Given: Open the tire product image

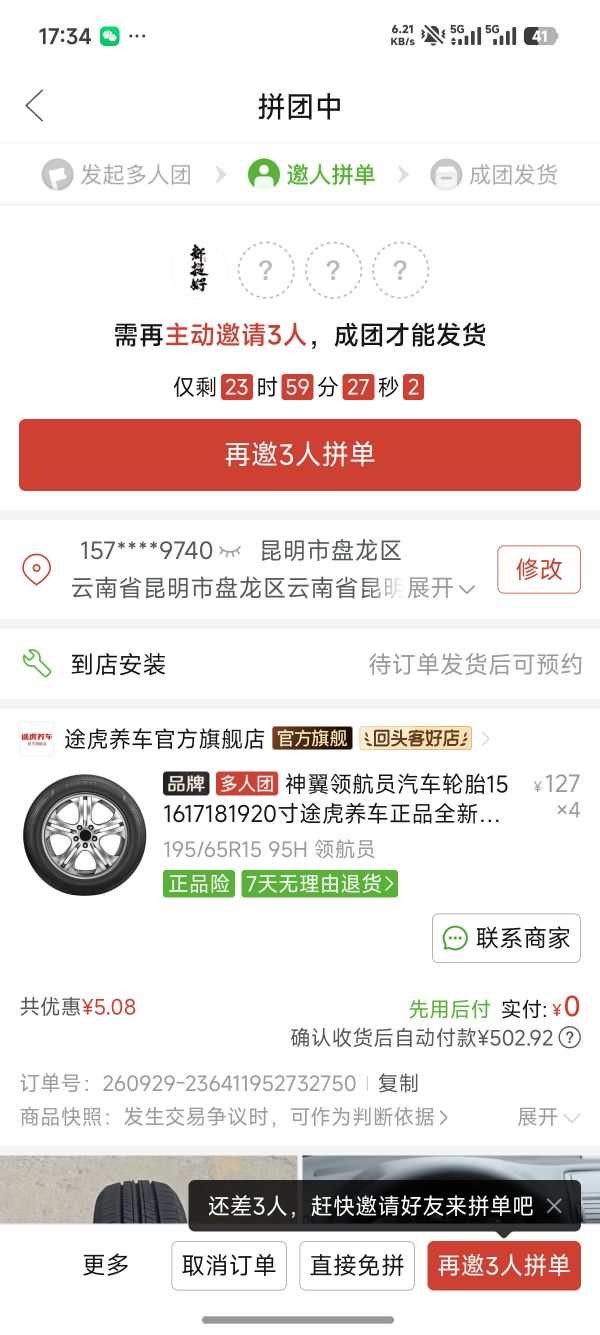Looking at the screenshot, I should (85, 835).
